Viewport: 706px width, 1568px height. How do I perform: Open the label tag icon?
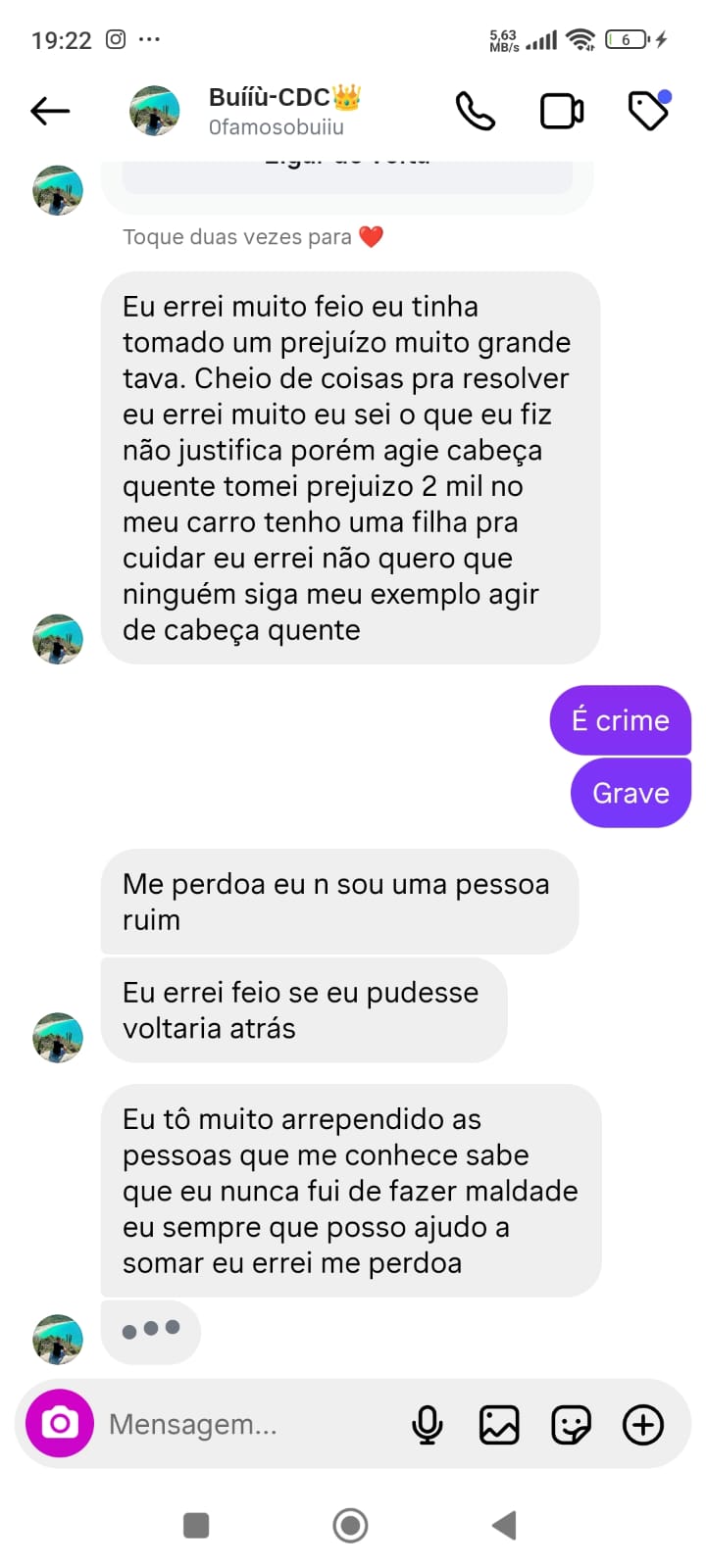648,111
